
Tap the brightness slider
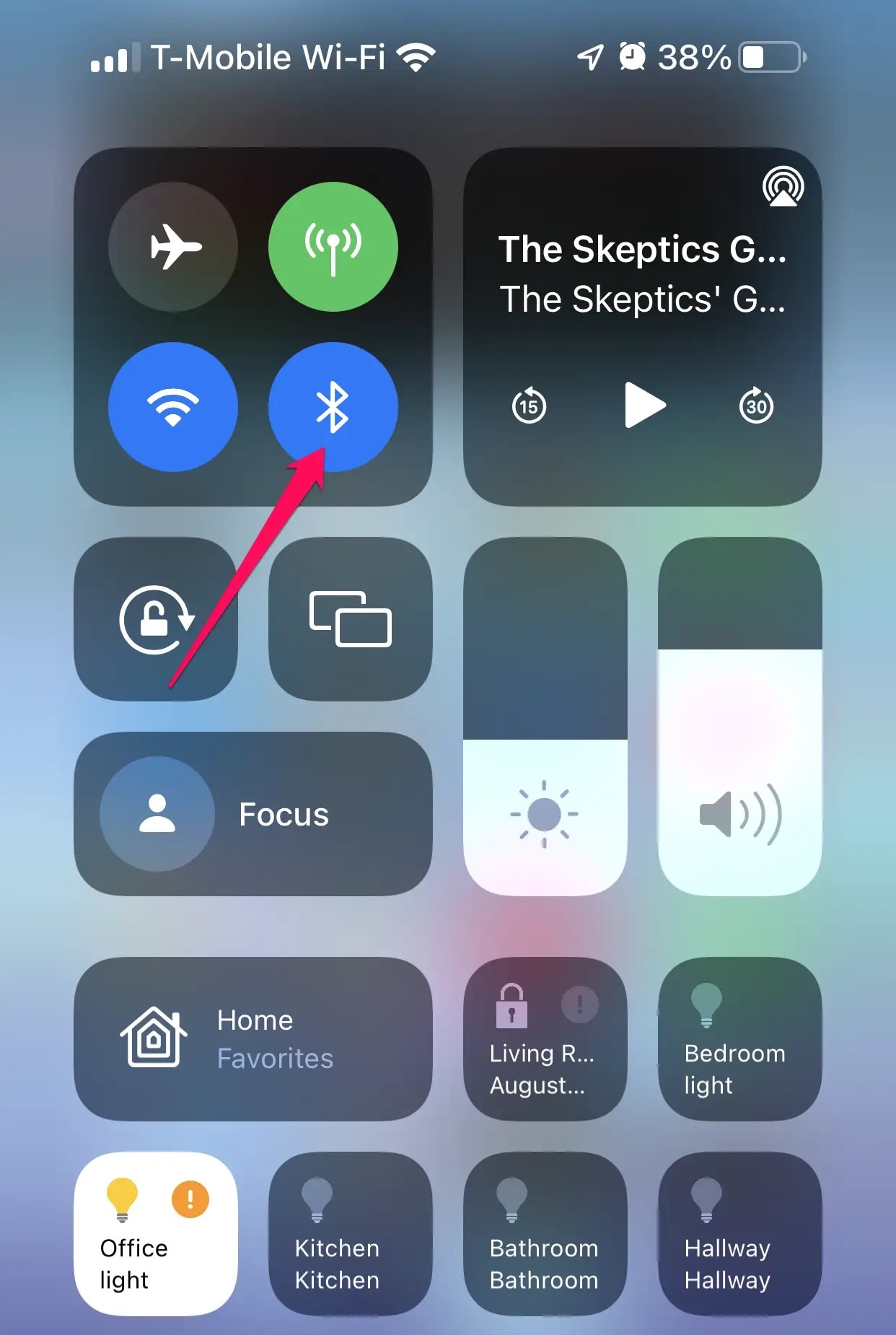545,717
